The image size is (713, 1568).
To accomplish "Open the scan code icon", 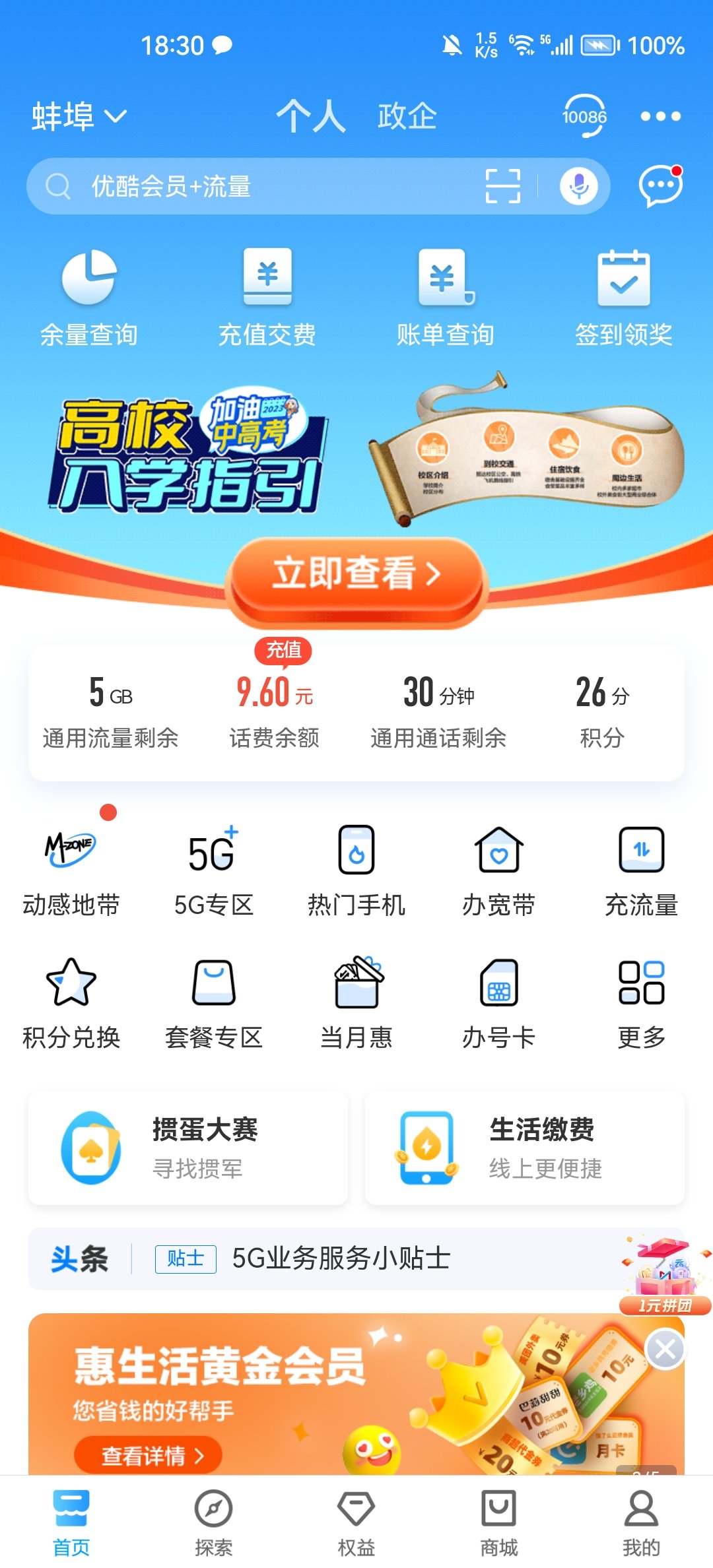I will (503, 186).
